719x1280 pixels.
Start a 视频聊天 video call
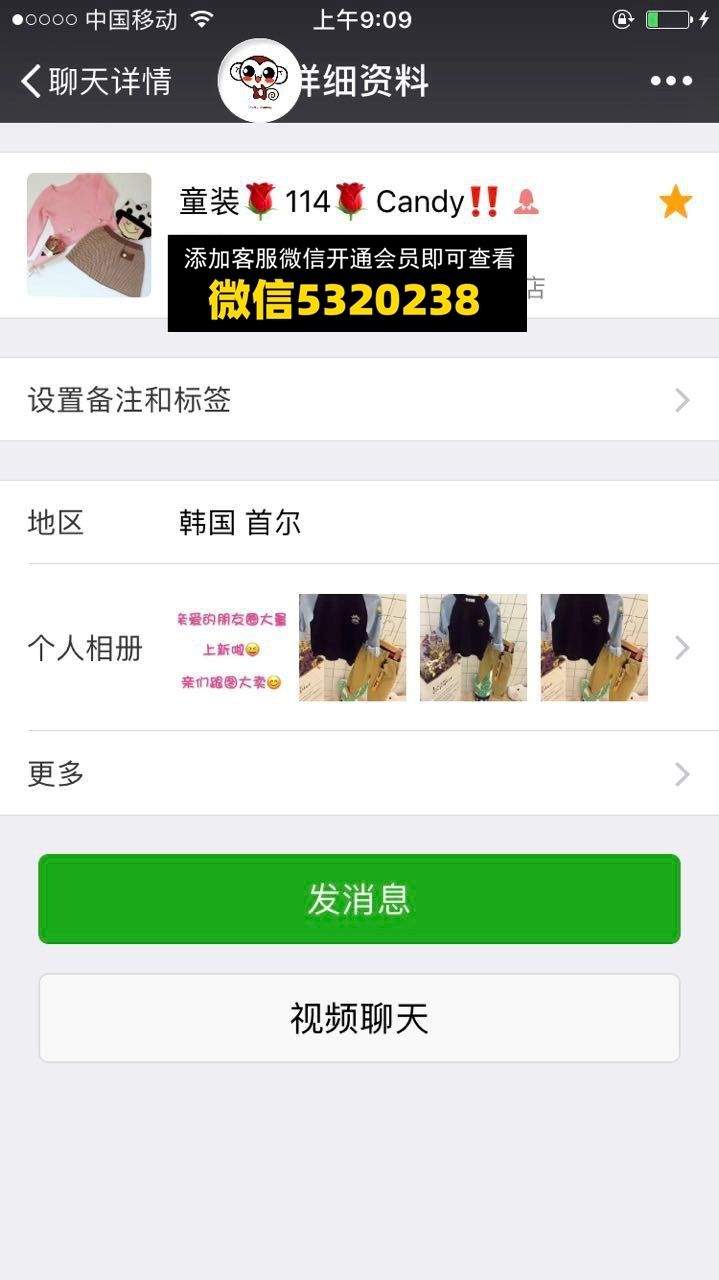click(359, 1018)
